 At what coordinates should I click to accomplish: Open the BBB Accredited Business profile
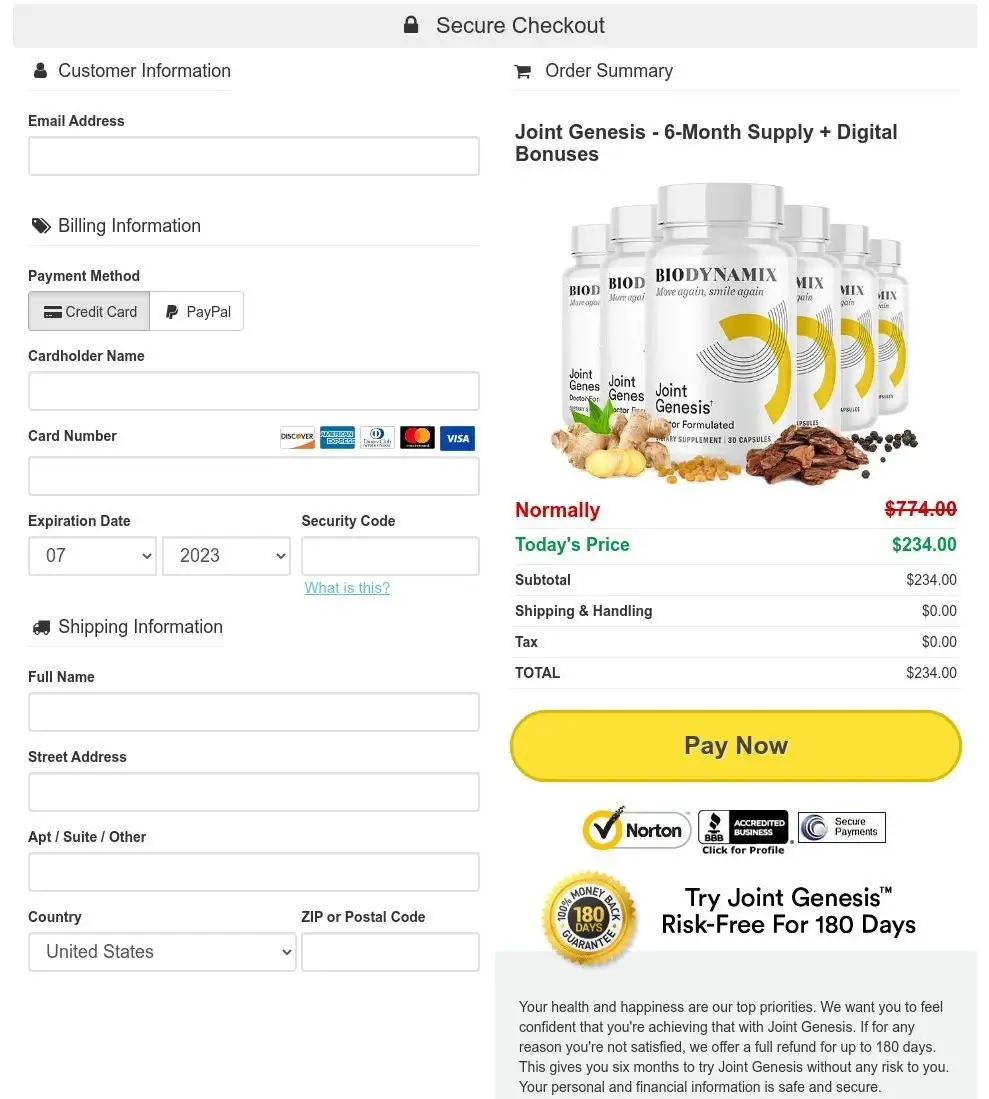click(743, 832)
